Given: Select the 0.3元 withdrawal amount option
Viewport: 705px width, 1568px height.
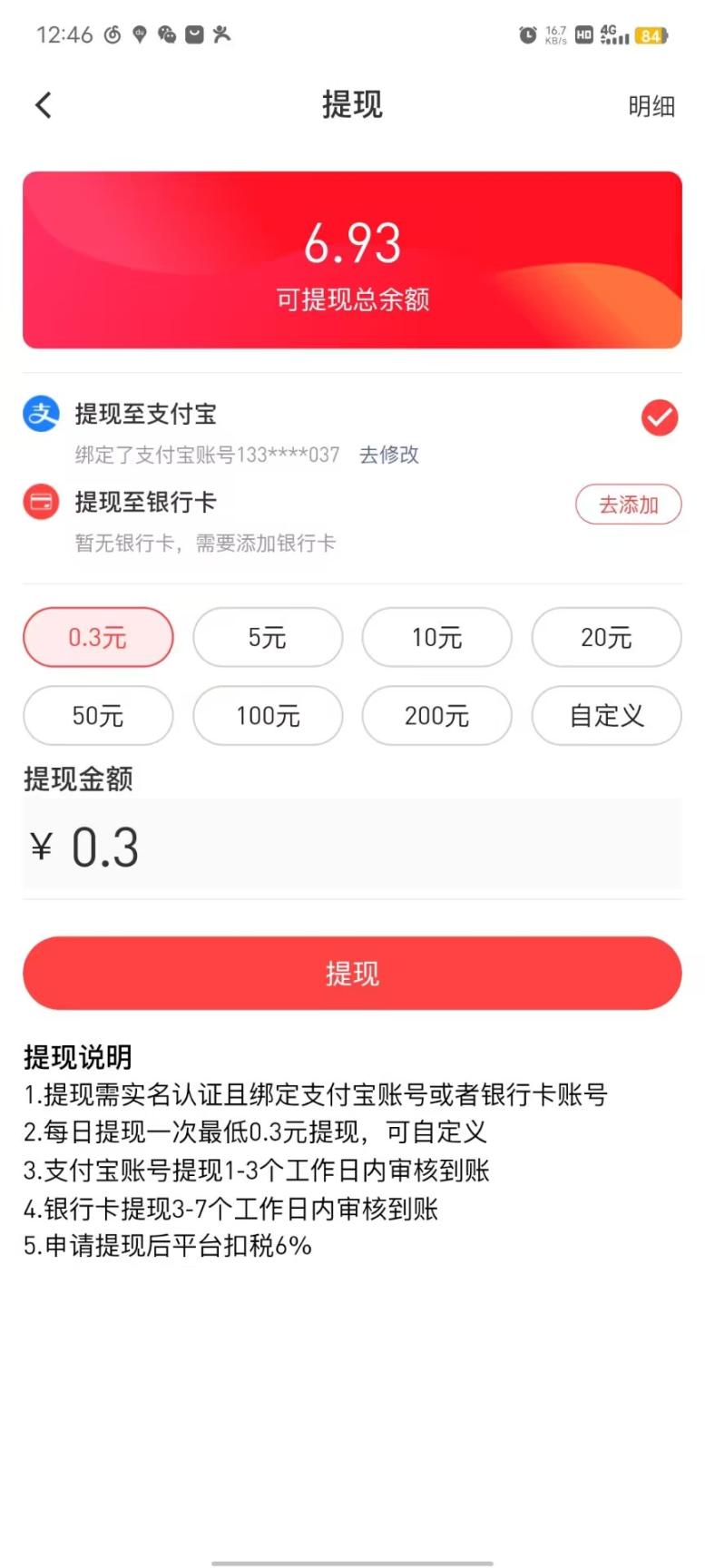Looking at the screenshot, I should point(98,637).
